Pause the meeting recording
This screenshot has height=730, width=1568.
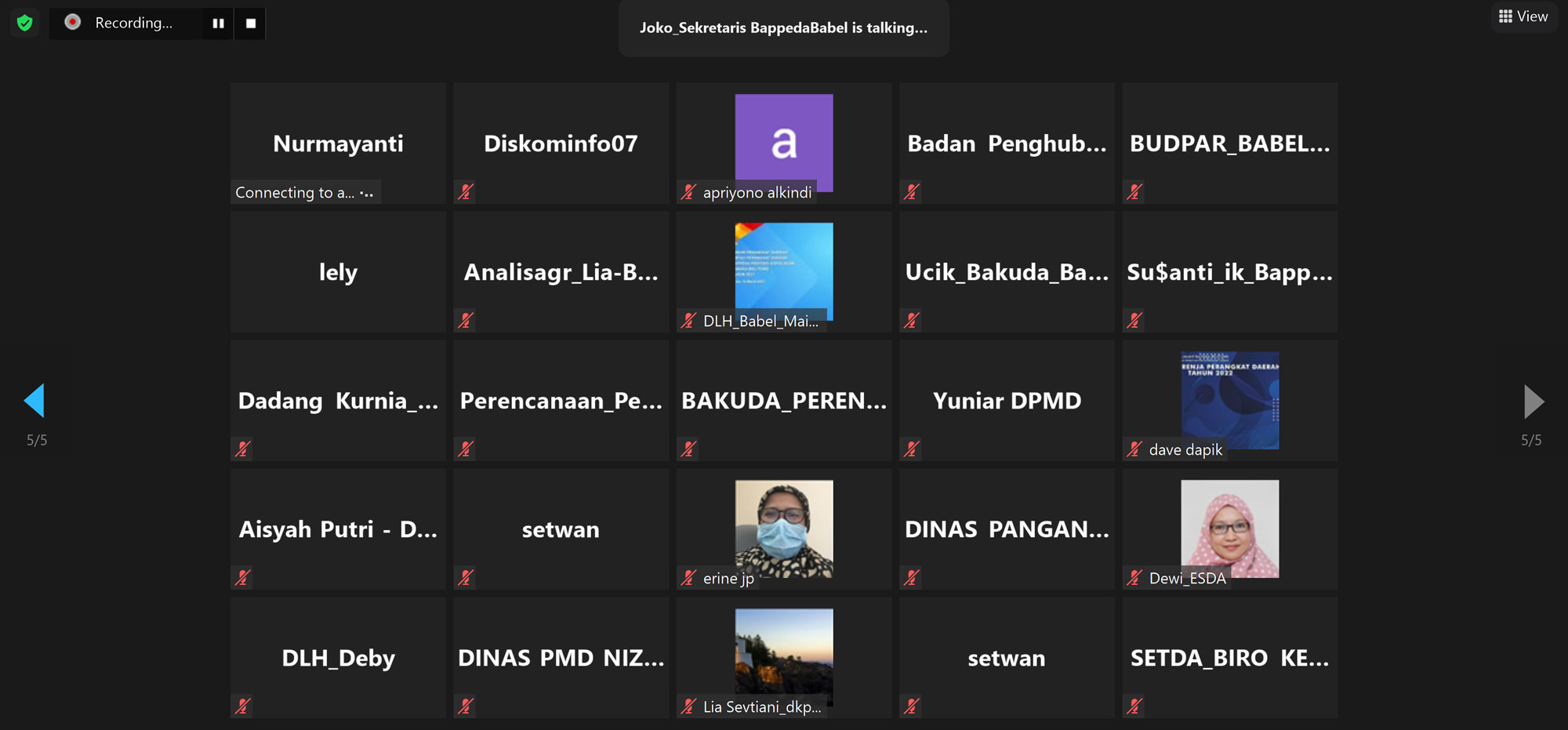point(218,24)
